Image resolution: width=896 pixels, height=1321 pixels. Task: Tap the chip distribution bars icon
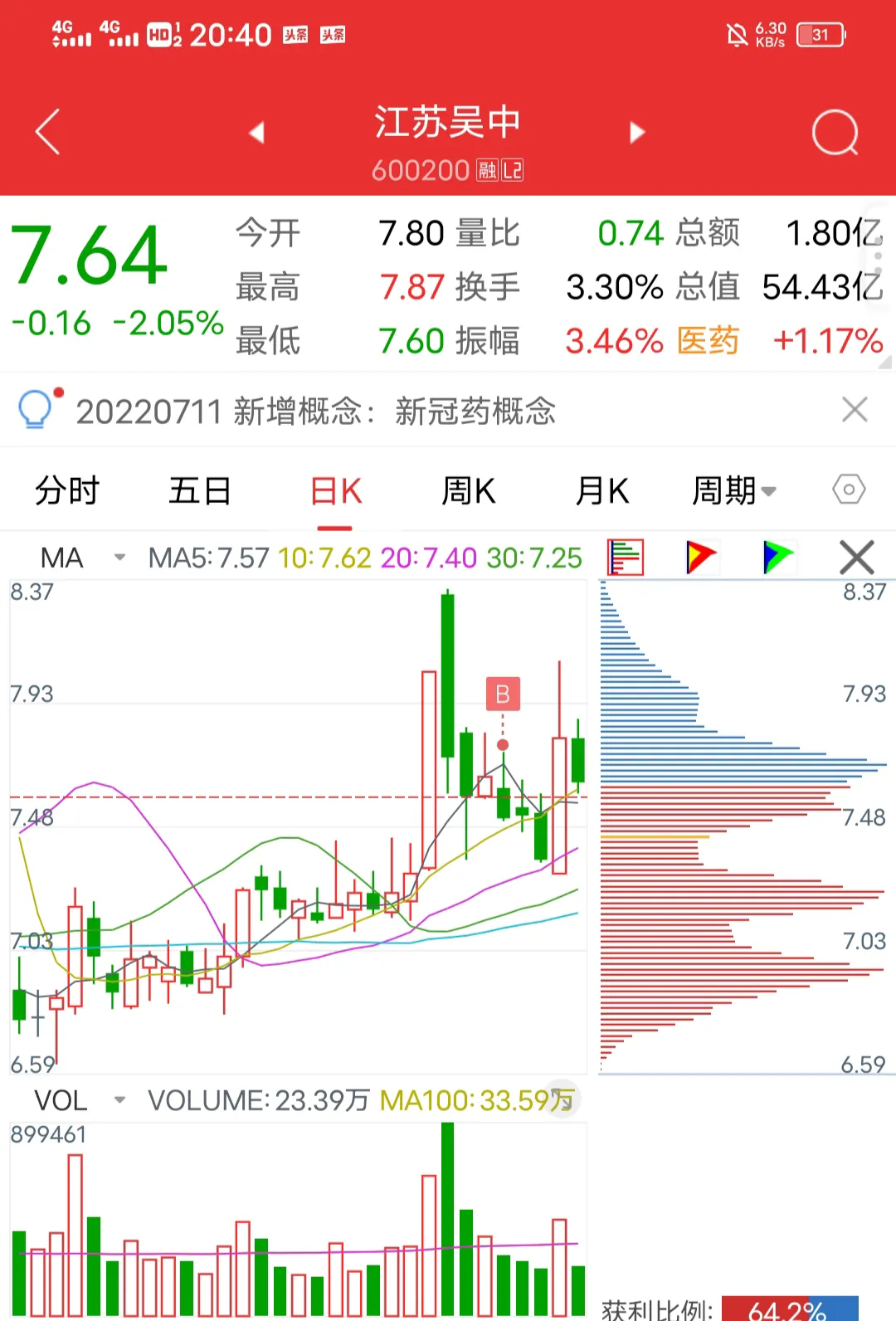click(x=626, y=557)
